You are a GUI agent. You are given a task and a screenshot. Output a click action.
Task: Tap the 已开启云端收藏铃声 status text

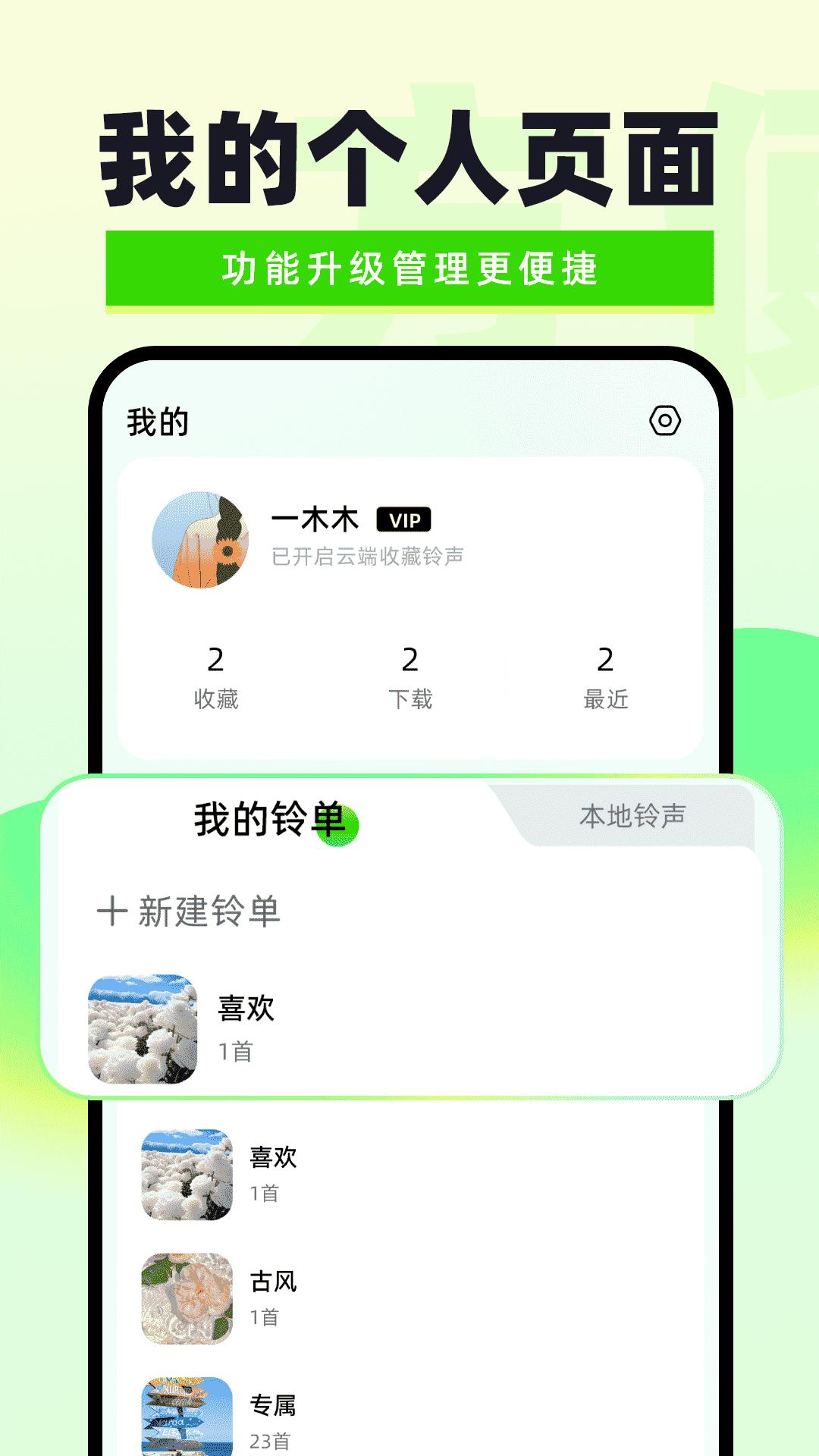click(x=369, y=555)
